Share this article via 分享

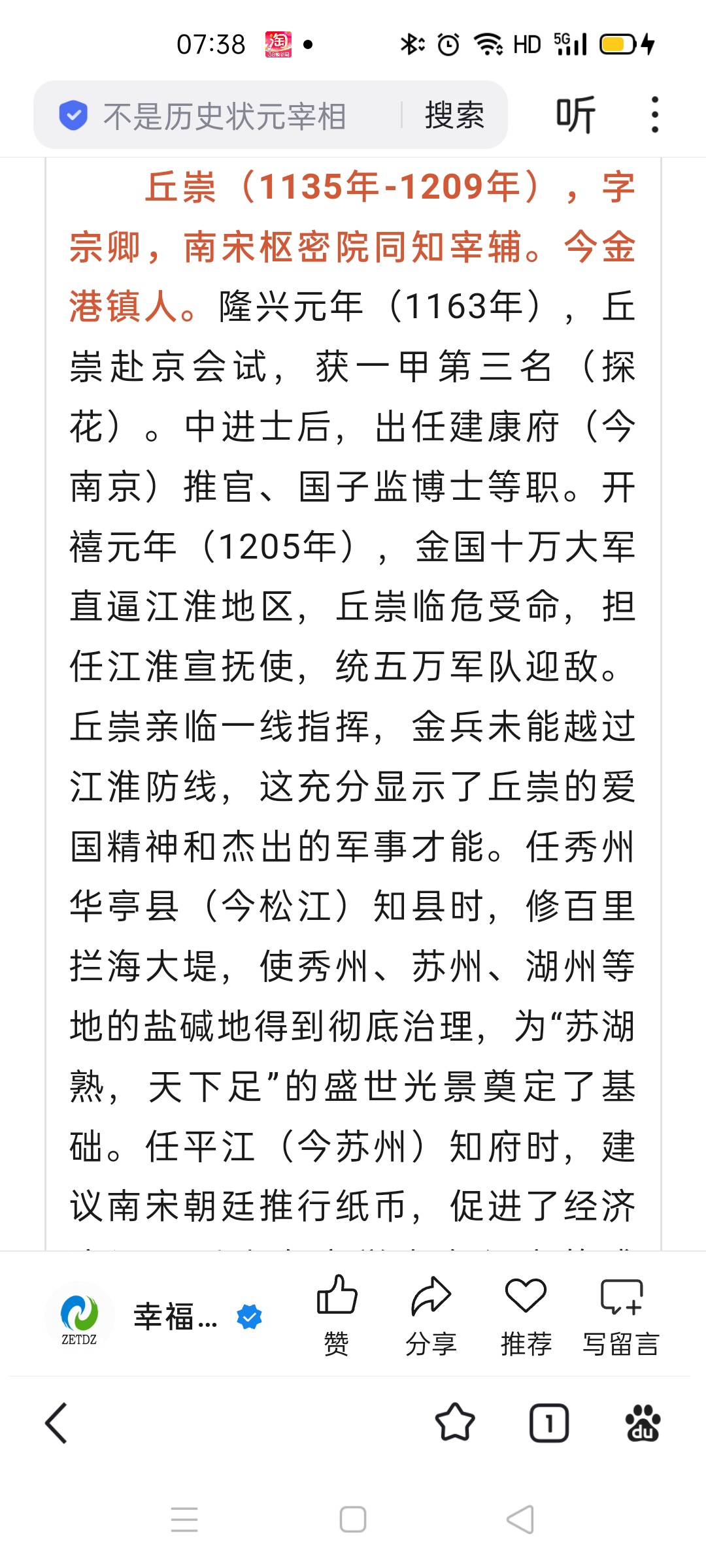tap(431, 1315)
